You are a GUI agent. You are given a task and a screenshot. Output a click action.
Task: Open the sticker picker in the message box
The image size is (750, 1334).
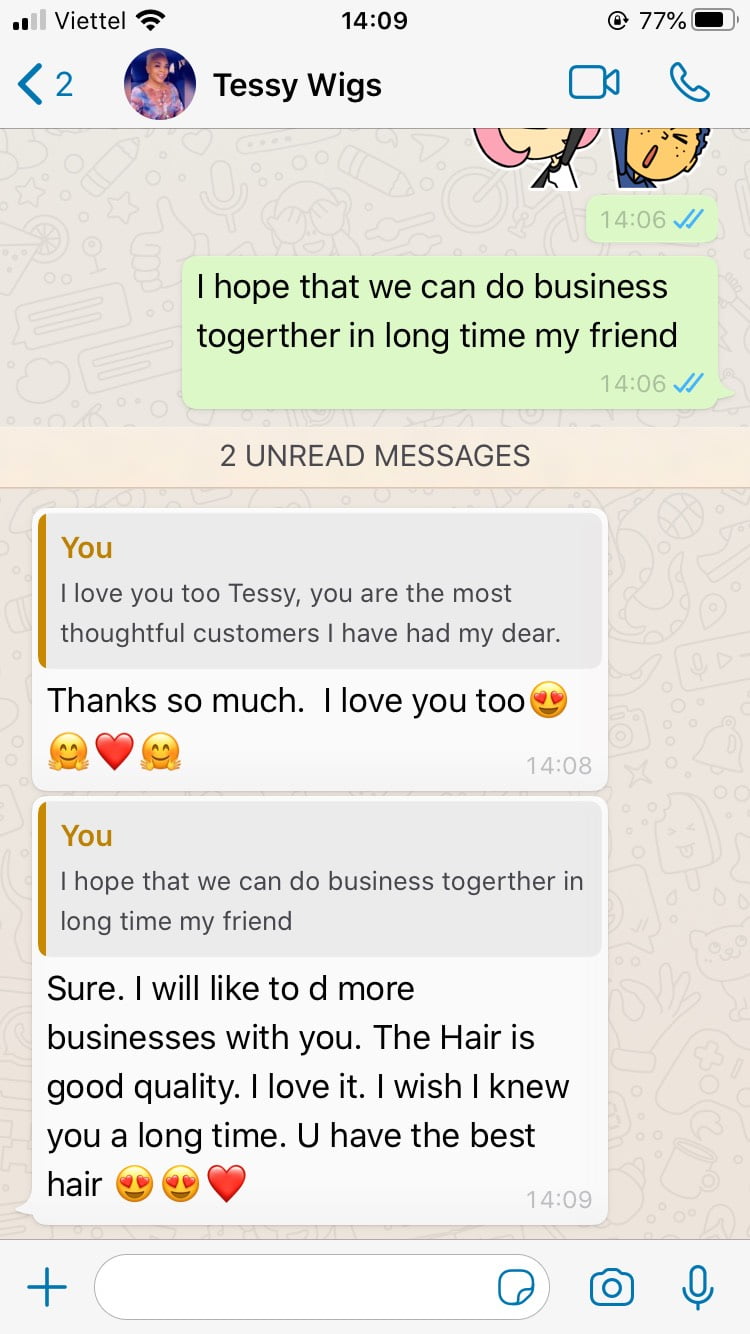coord(516,1289)
